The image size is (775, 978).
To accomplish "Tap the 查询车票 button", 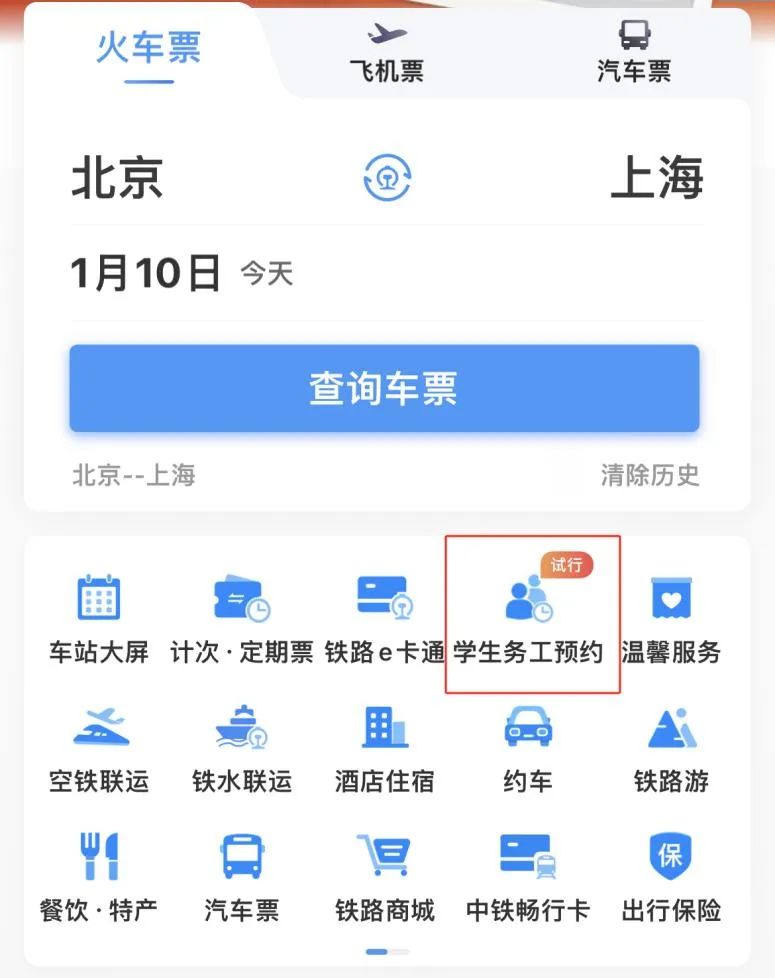I will pyautogui.click(x=384, y=388).
